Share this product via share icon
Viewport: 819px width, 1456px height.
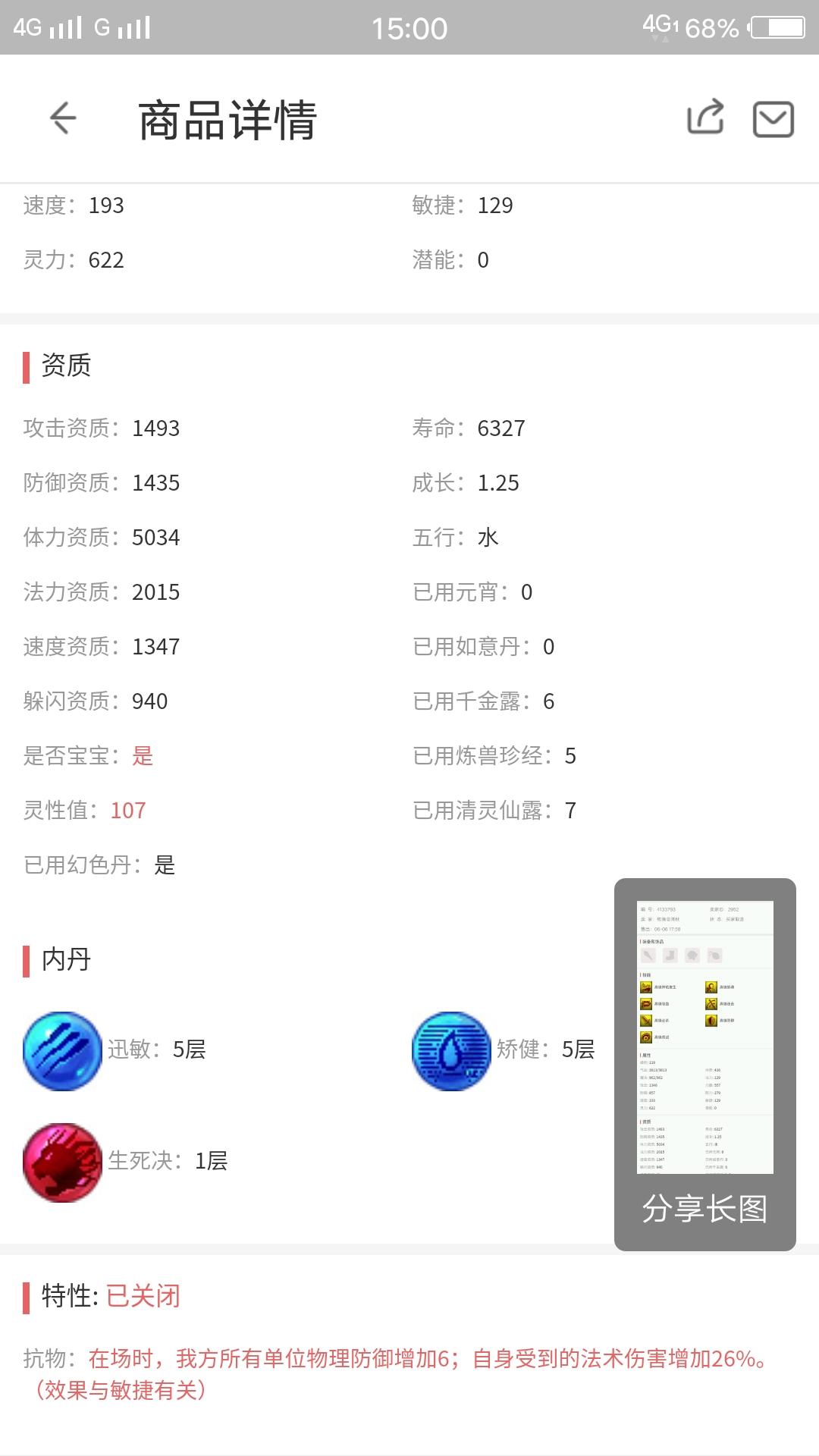(705, 118)
